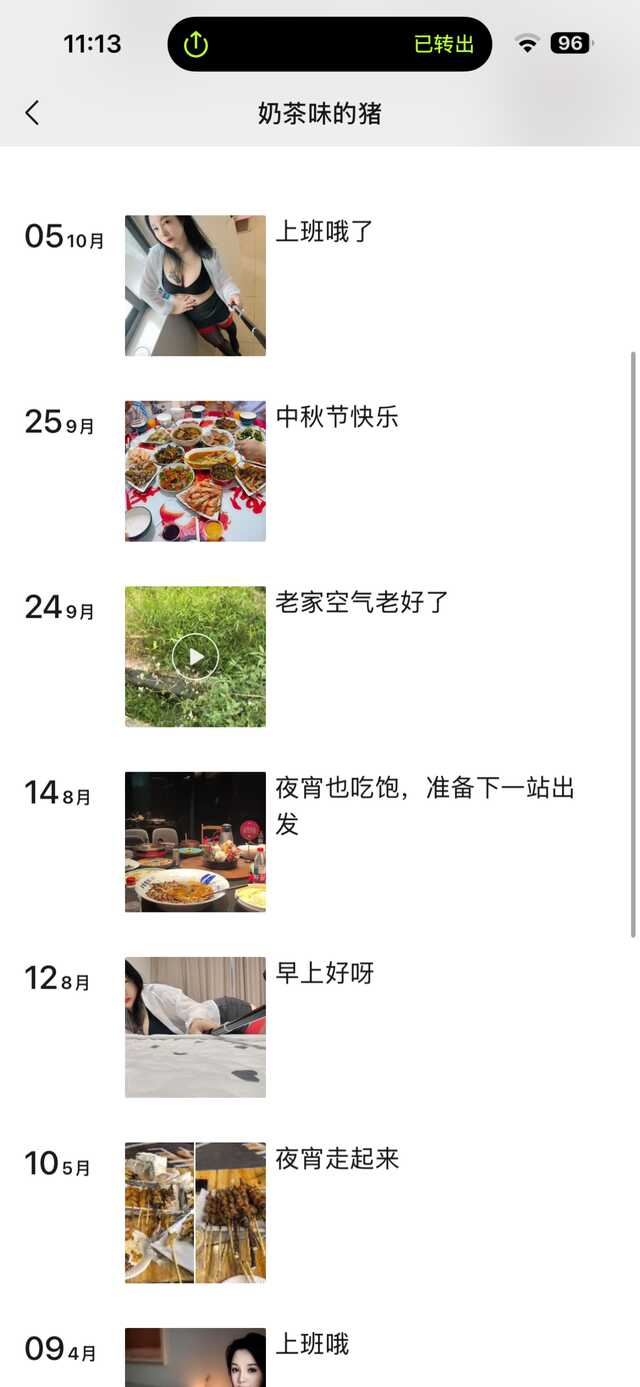
Task: Open the 中秋节快乐 food photo post
Action: (195, 471)
